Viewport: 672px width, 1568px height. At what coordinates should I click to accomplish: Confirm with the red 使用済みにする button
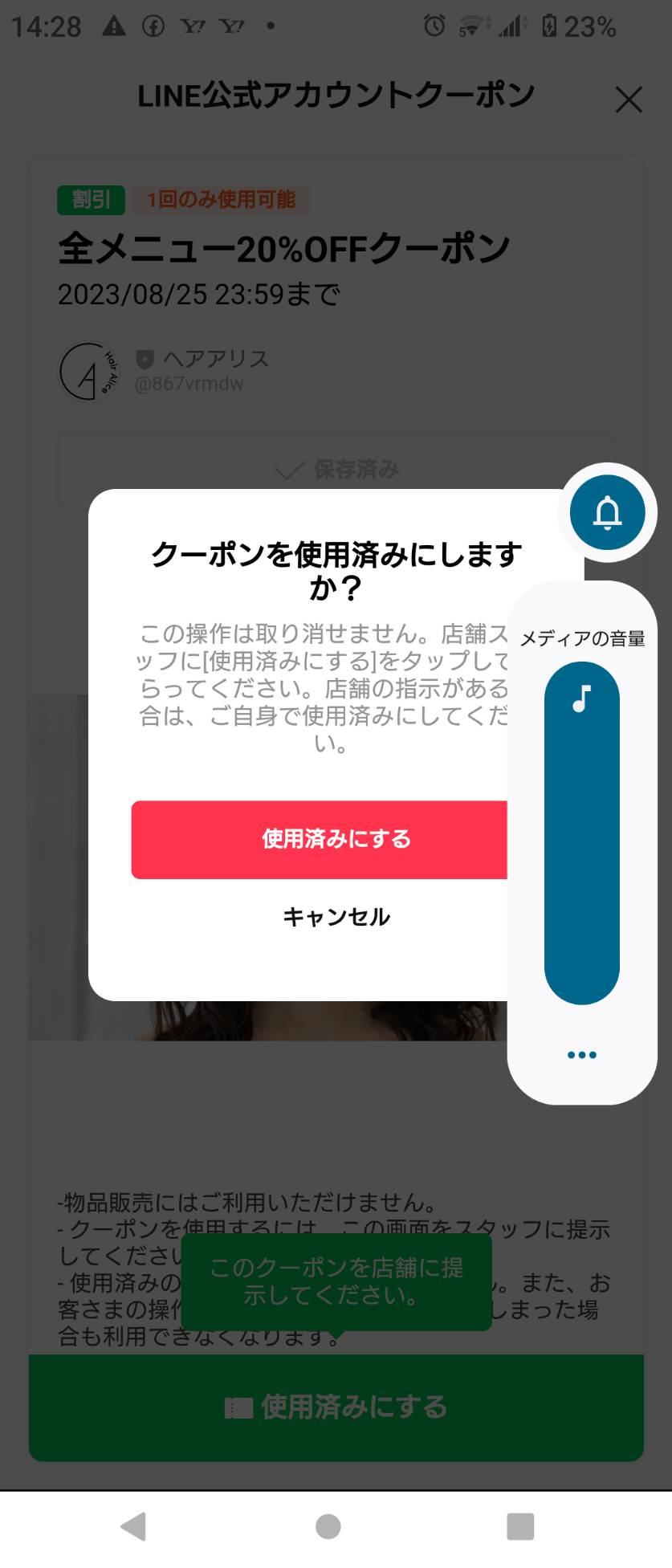click(321, 839)
